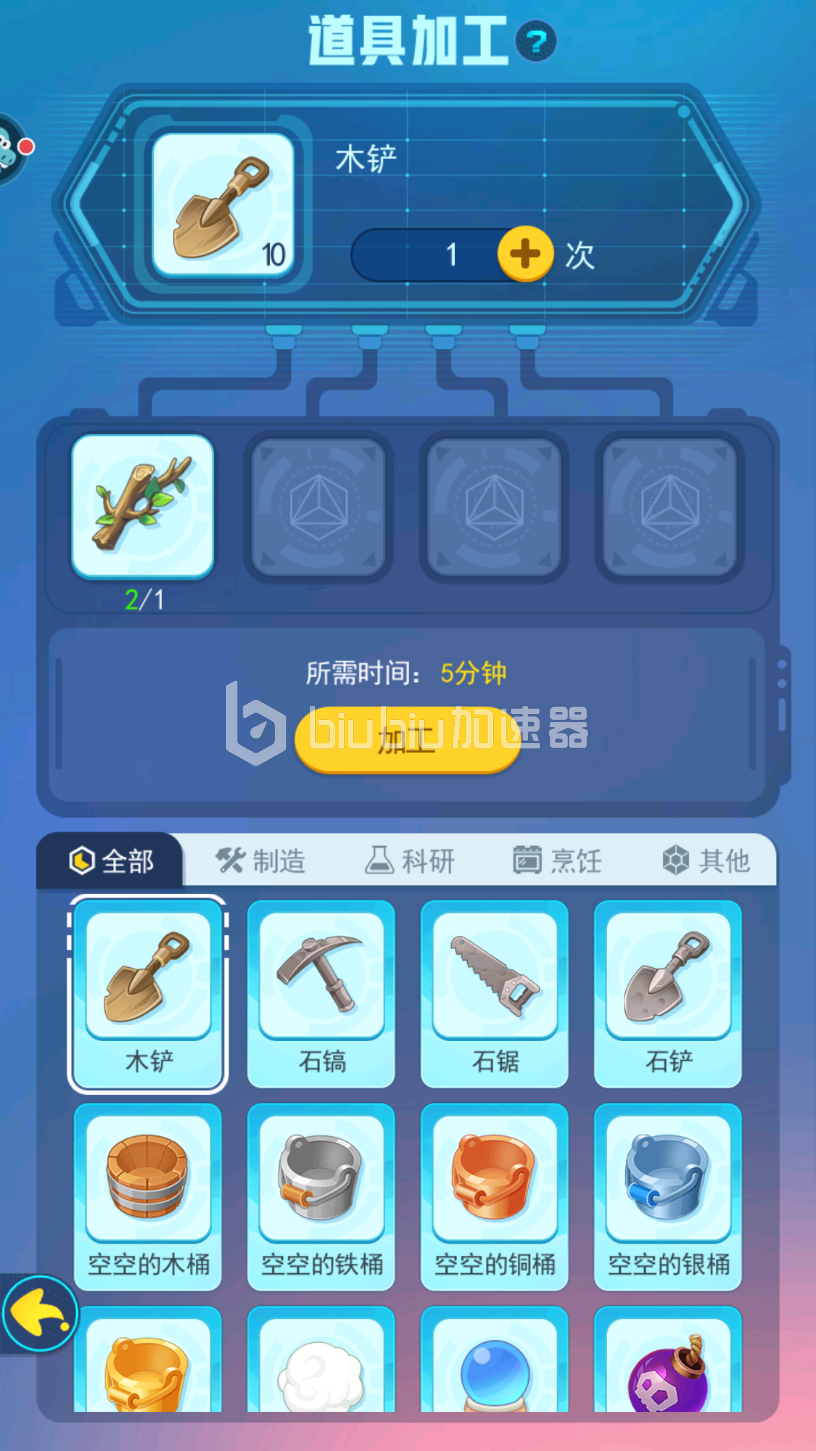Tap the branch material slot

142,507
